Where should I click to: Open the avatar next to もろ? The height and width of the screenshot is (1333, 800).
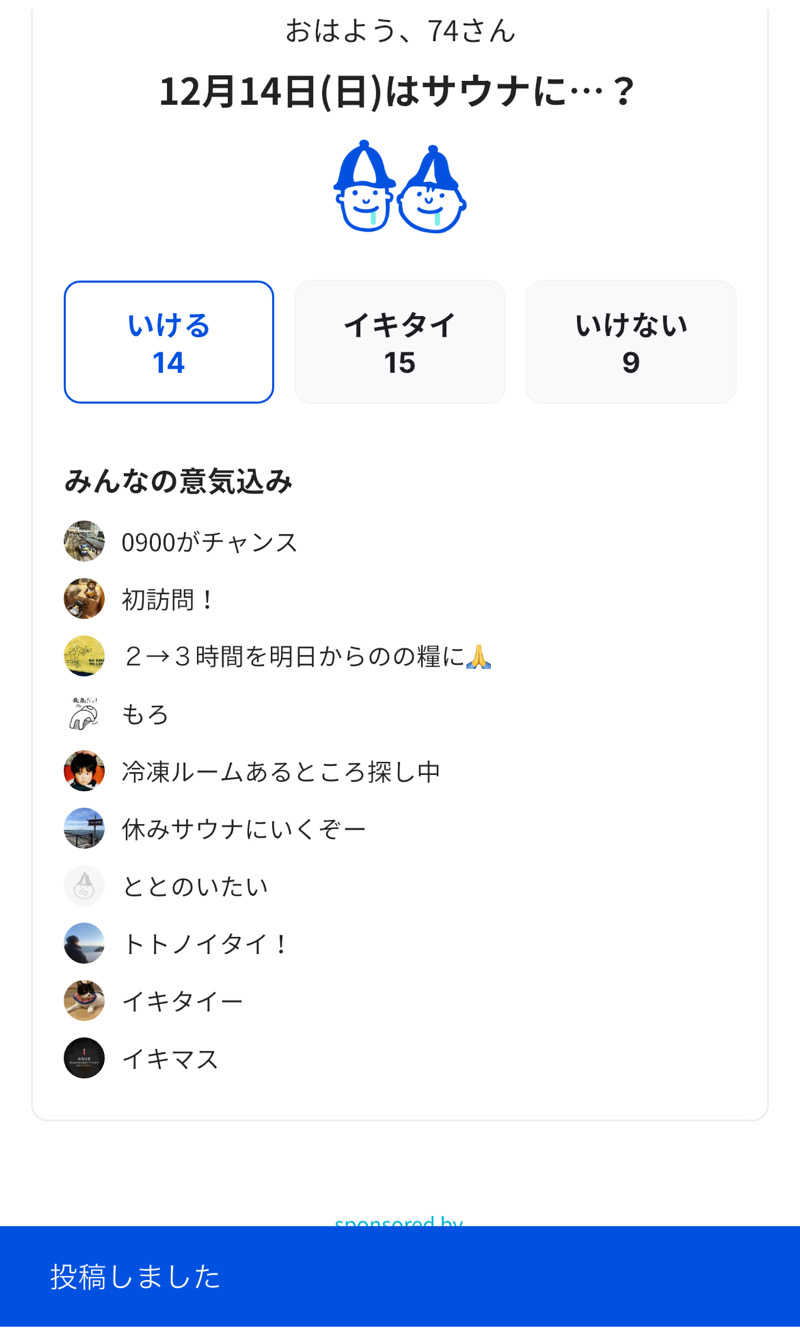pyautogui.click(x=84, y=714)
